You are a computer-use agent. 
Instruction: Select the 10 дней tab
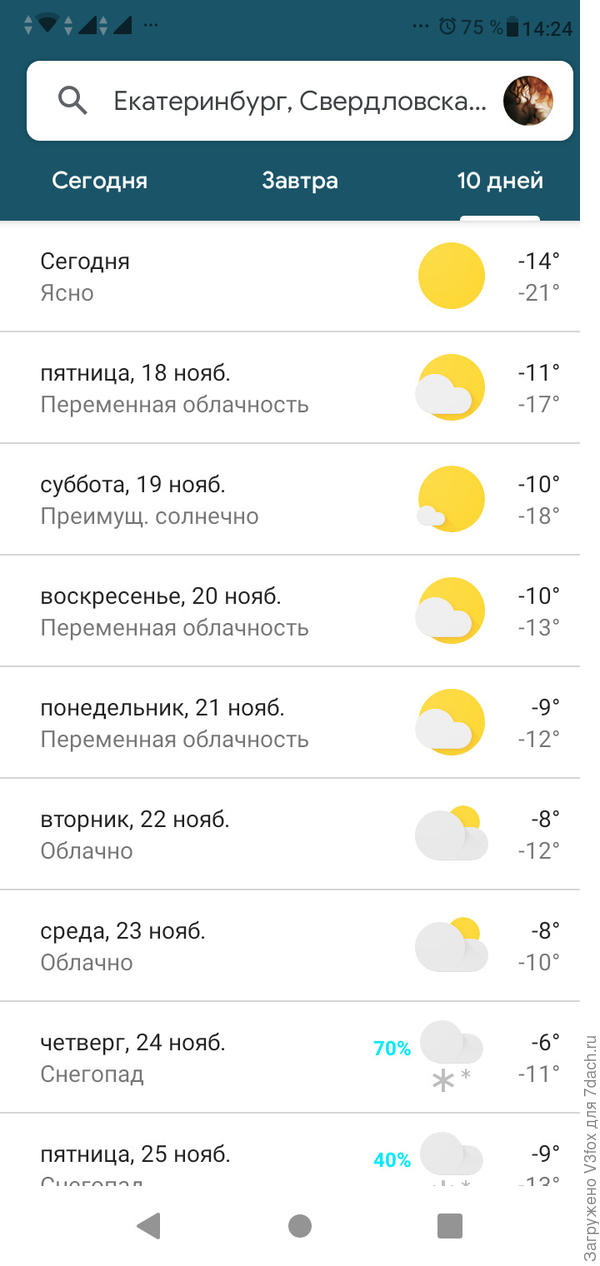(x=500, y=181)
